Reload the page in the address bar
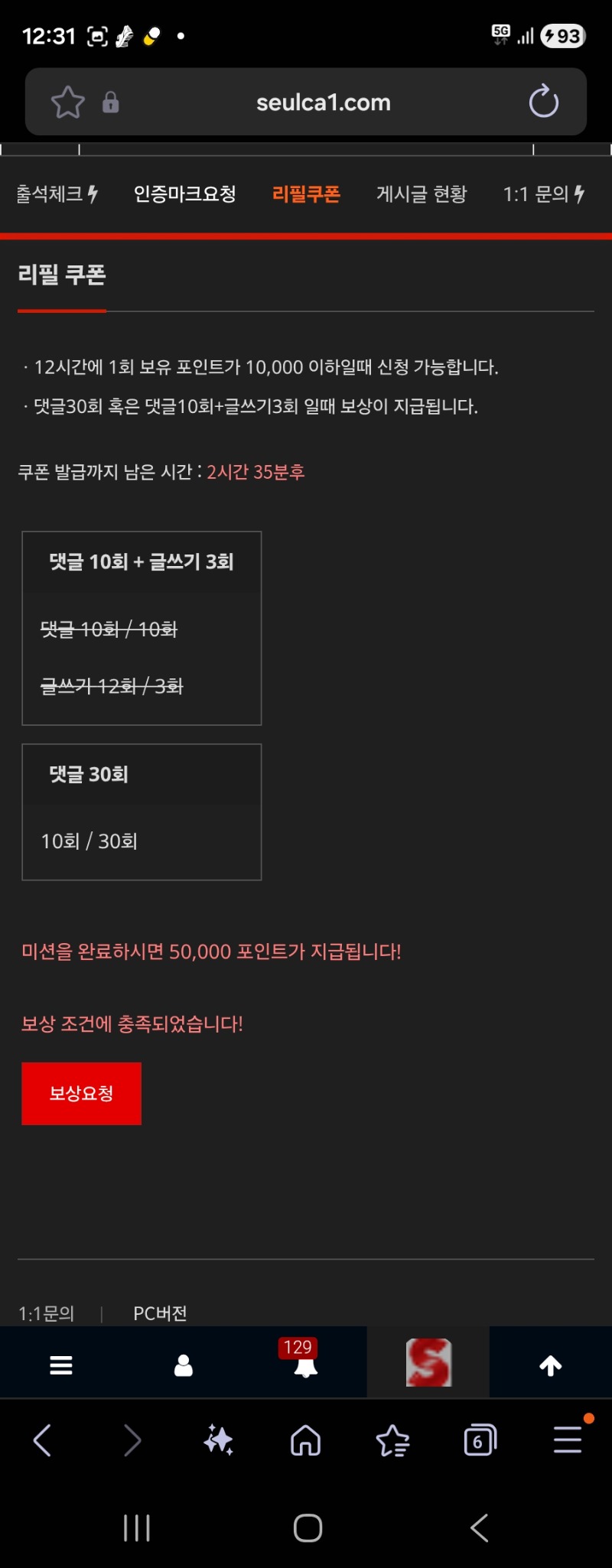Viewport: 612px width, 1568px height. point(543,102)
